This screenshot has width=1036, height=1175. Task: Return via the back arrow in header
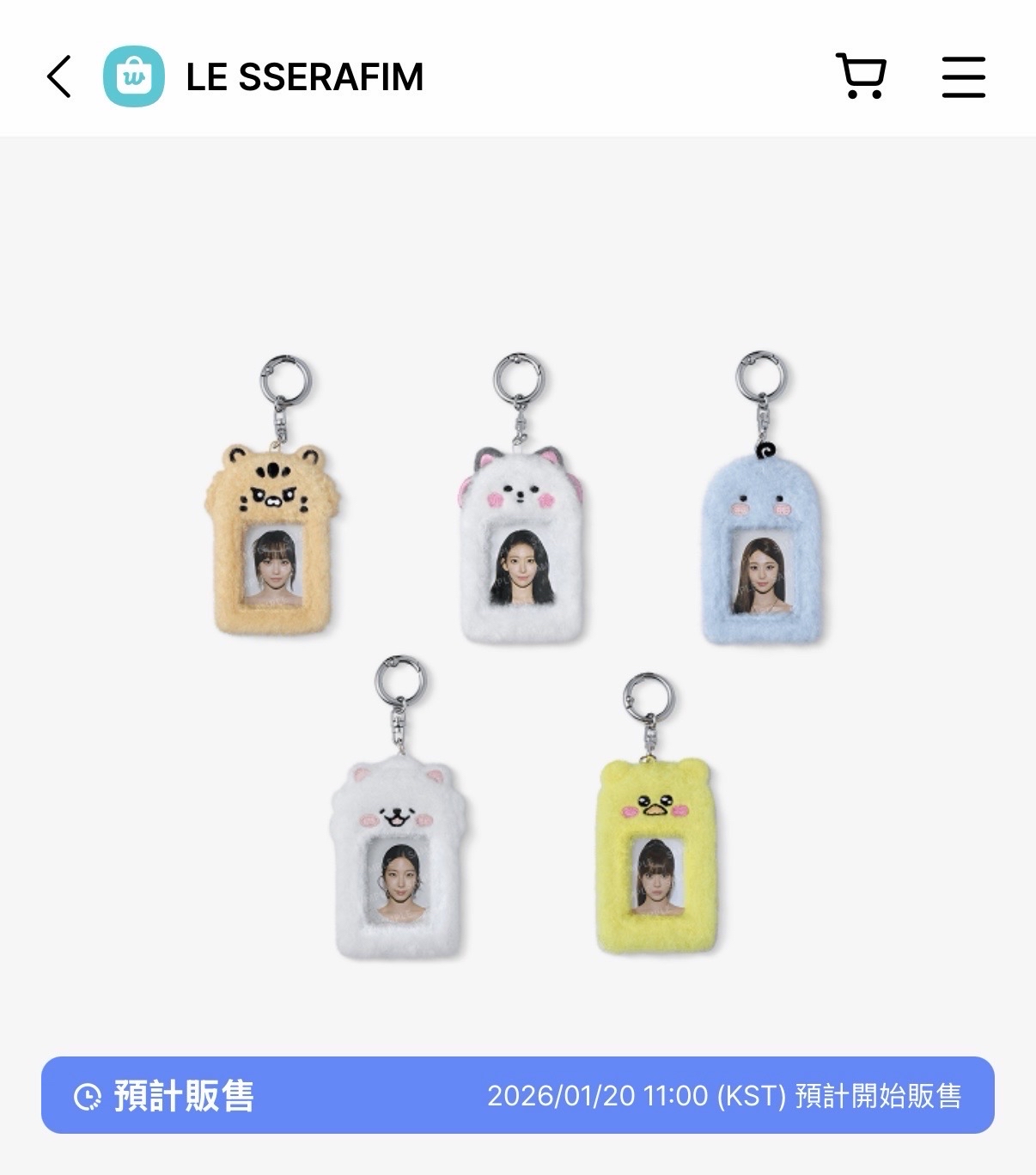(57, 77)
